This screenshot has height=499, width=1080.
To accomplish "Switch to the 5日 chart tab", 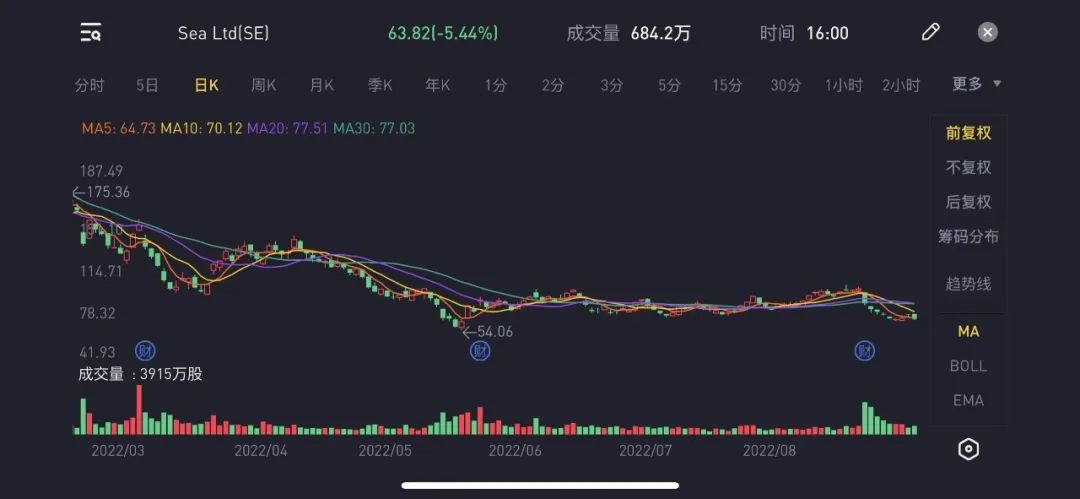I will tap(147, 85).
